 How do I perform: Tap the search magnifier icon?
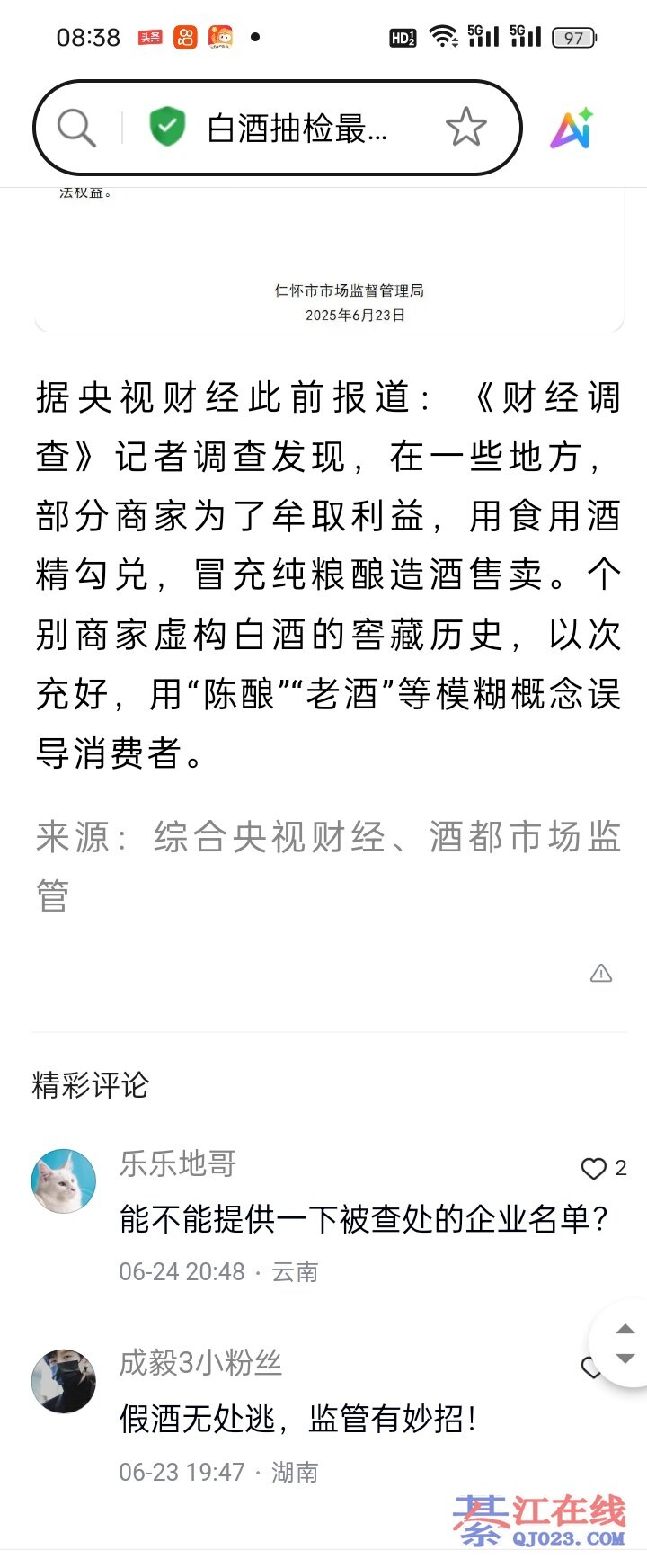pos(76,129)
